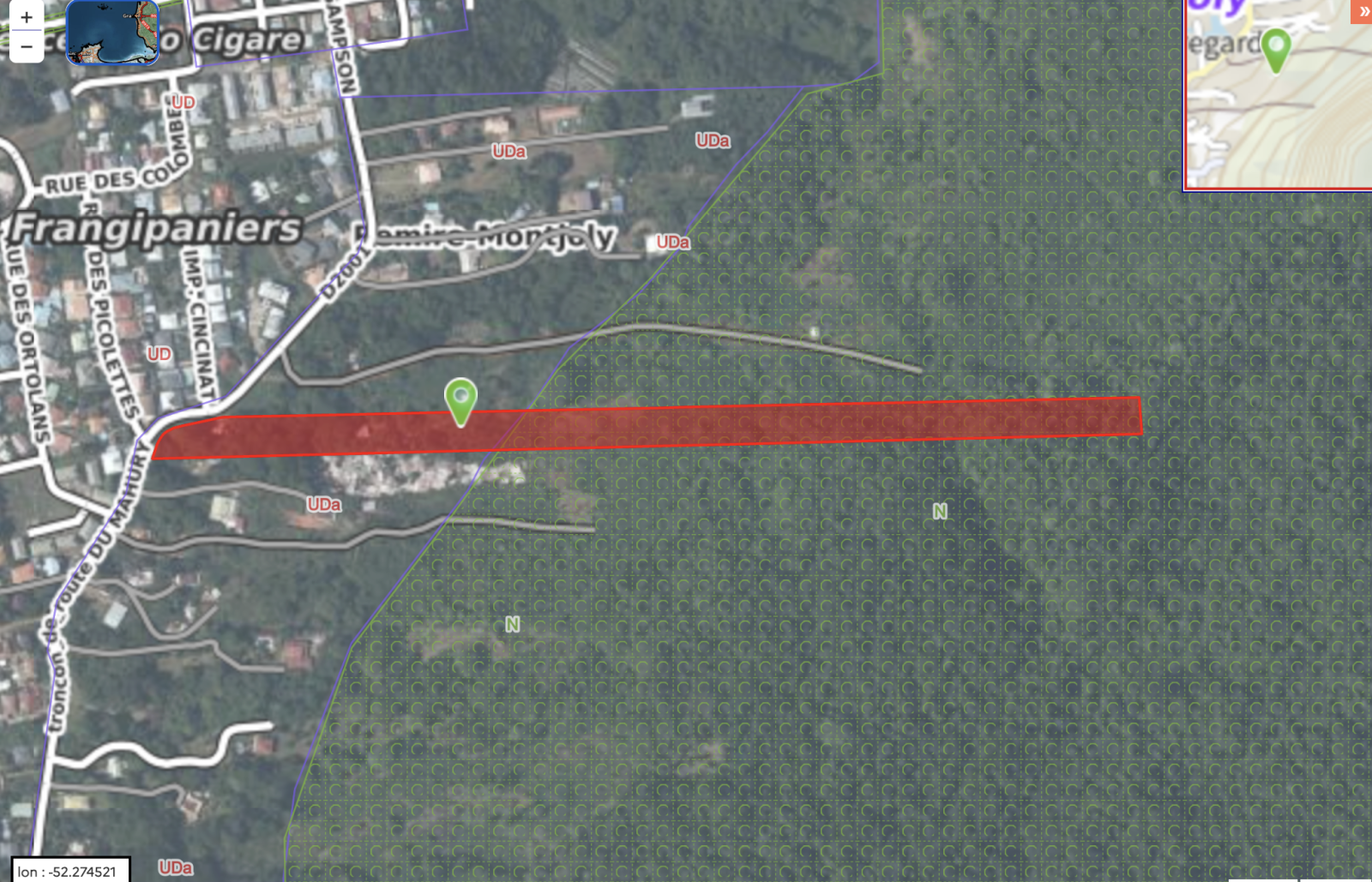The height and width of the screenshot is (882, 1372).
Task: Open the overview globe thumbnail
Action: pos(112,32)
